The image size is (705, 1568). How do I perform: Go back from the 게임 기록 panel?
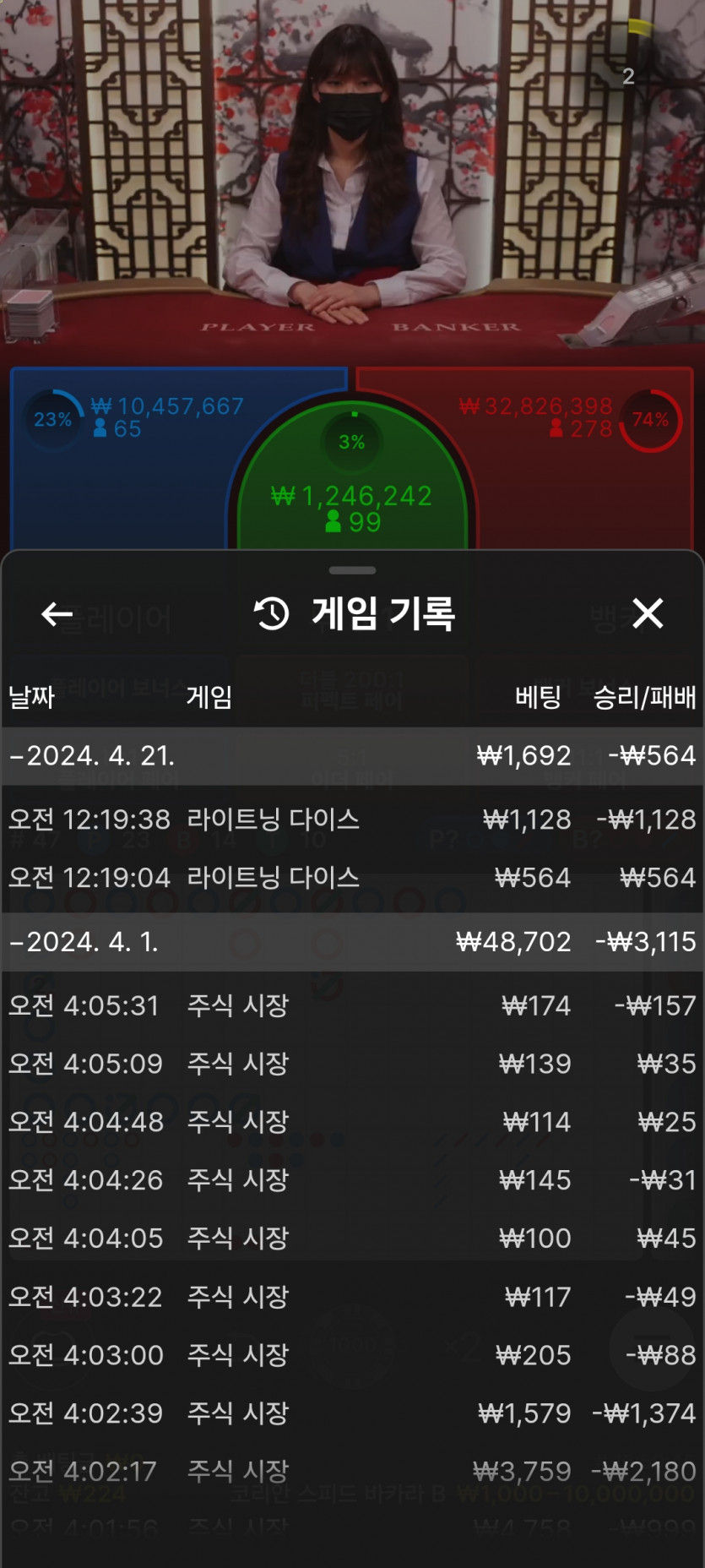57,614
